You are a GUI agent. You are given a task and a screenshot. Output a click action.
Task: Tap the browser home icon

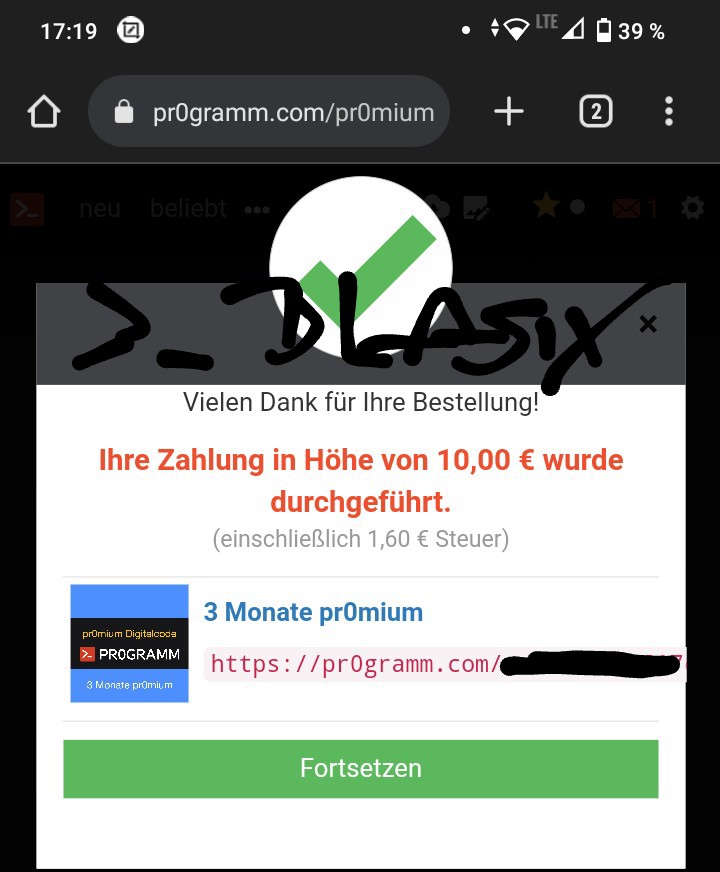click(x=44, y=112)
